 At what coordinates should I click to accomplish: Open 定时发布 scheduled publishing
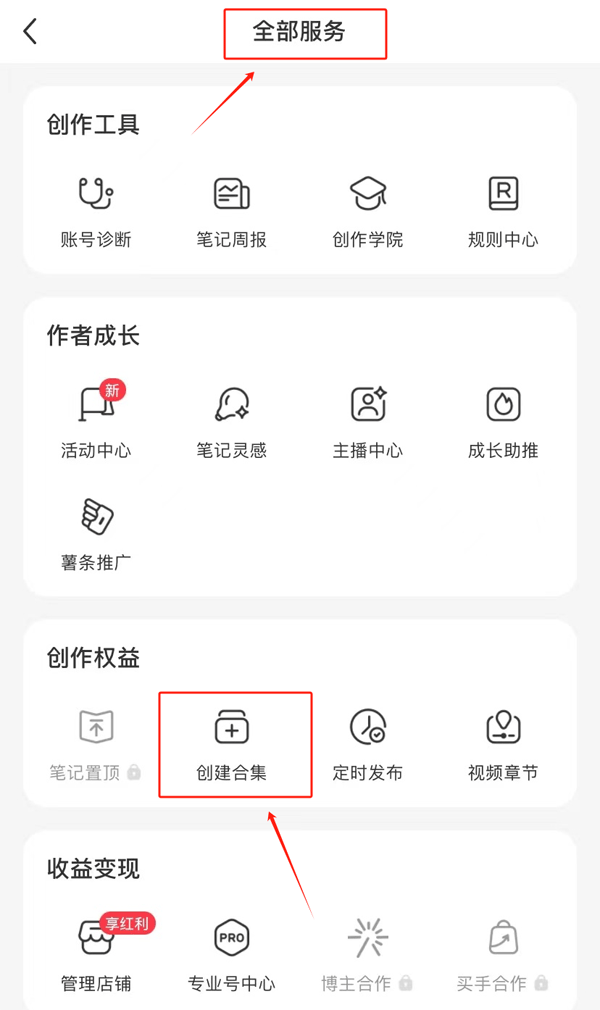[x=367, y=745]
